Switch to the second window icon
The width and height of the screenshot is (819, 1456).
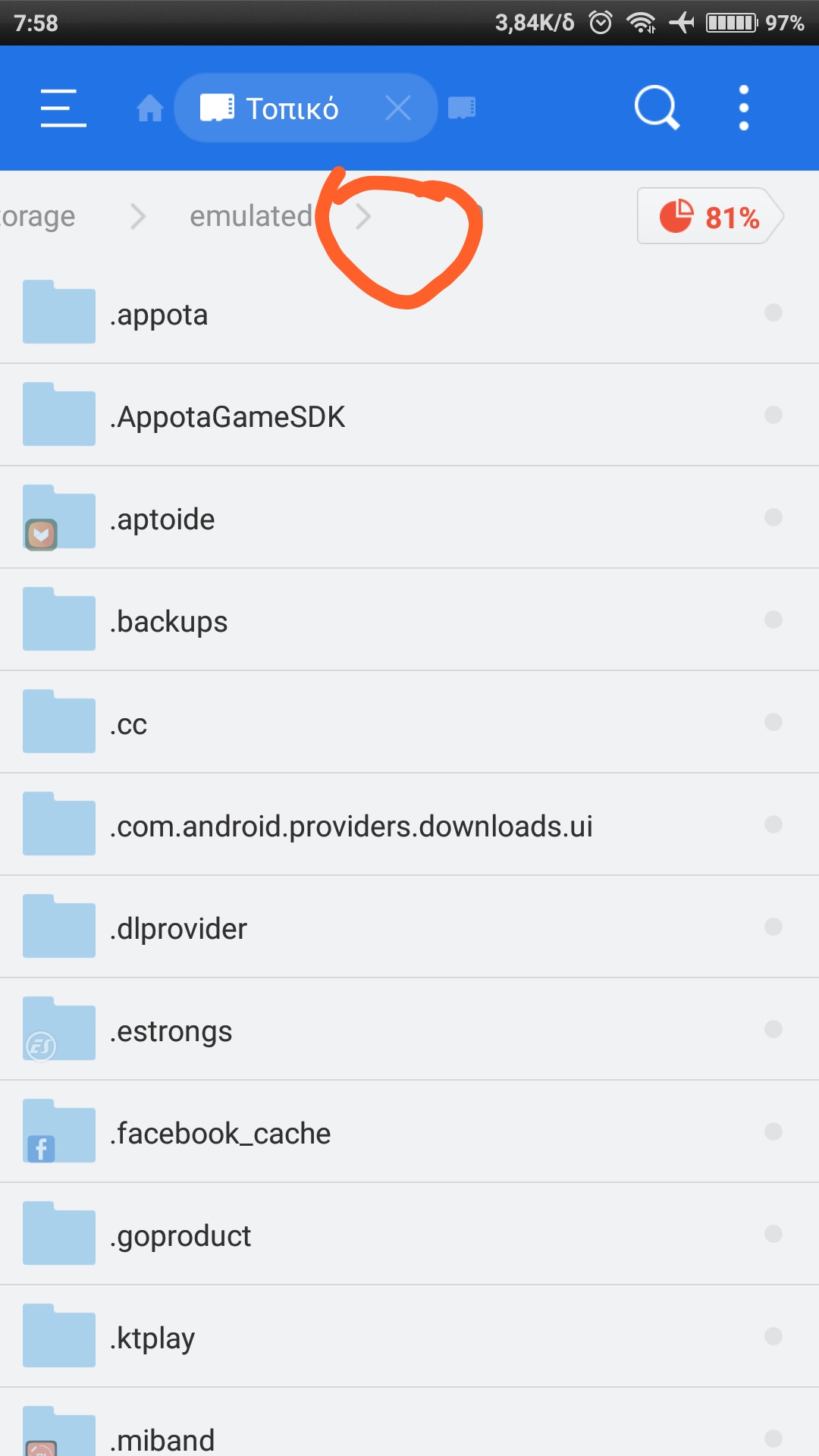point(462,108)
